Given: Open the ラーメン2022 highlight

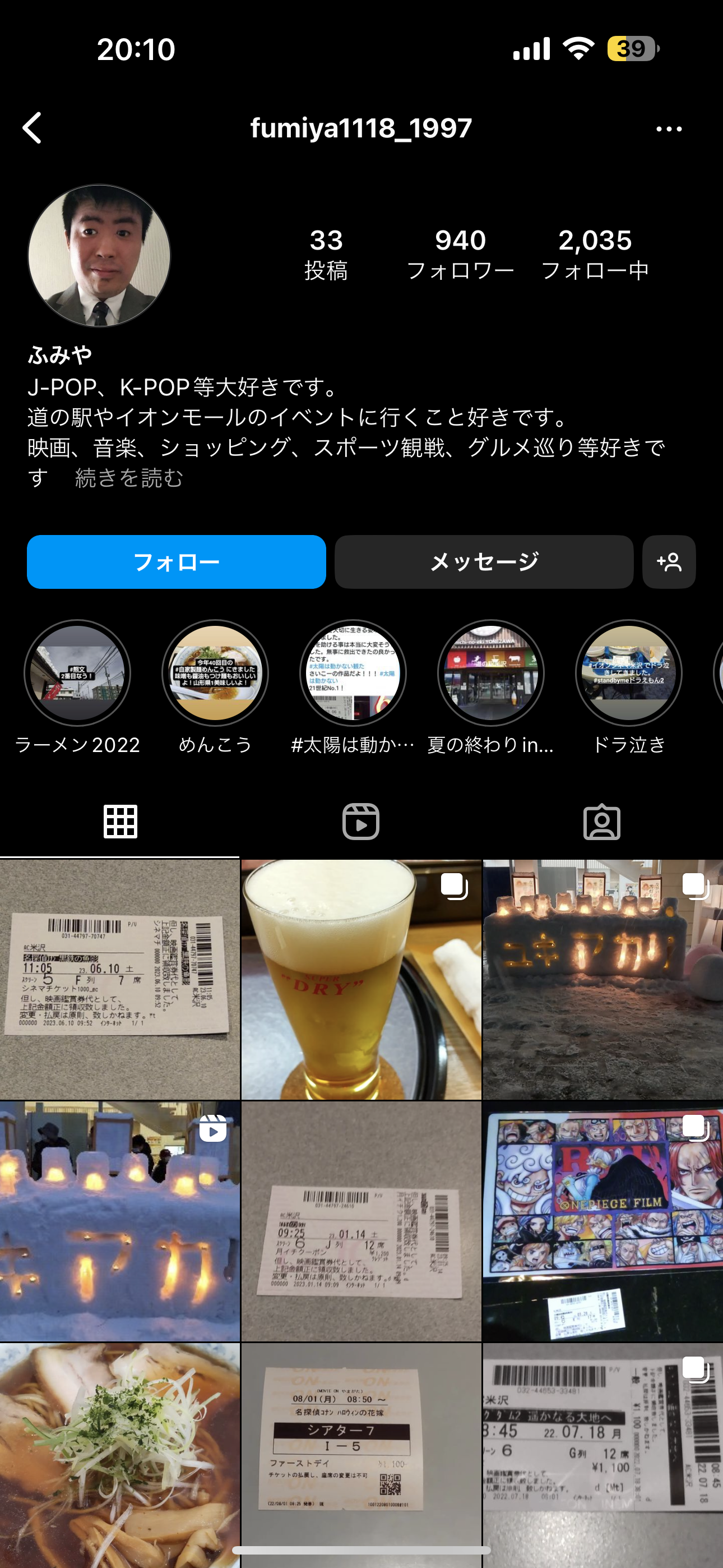Looking at the screenshot, I should click(x=77, y=672).
